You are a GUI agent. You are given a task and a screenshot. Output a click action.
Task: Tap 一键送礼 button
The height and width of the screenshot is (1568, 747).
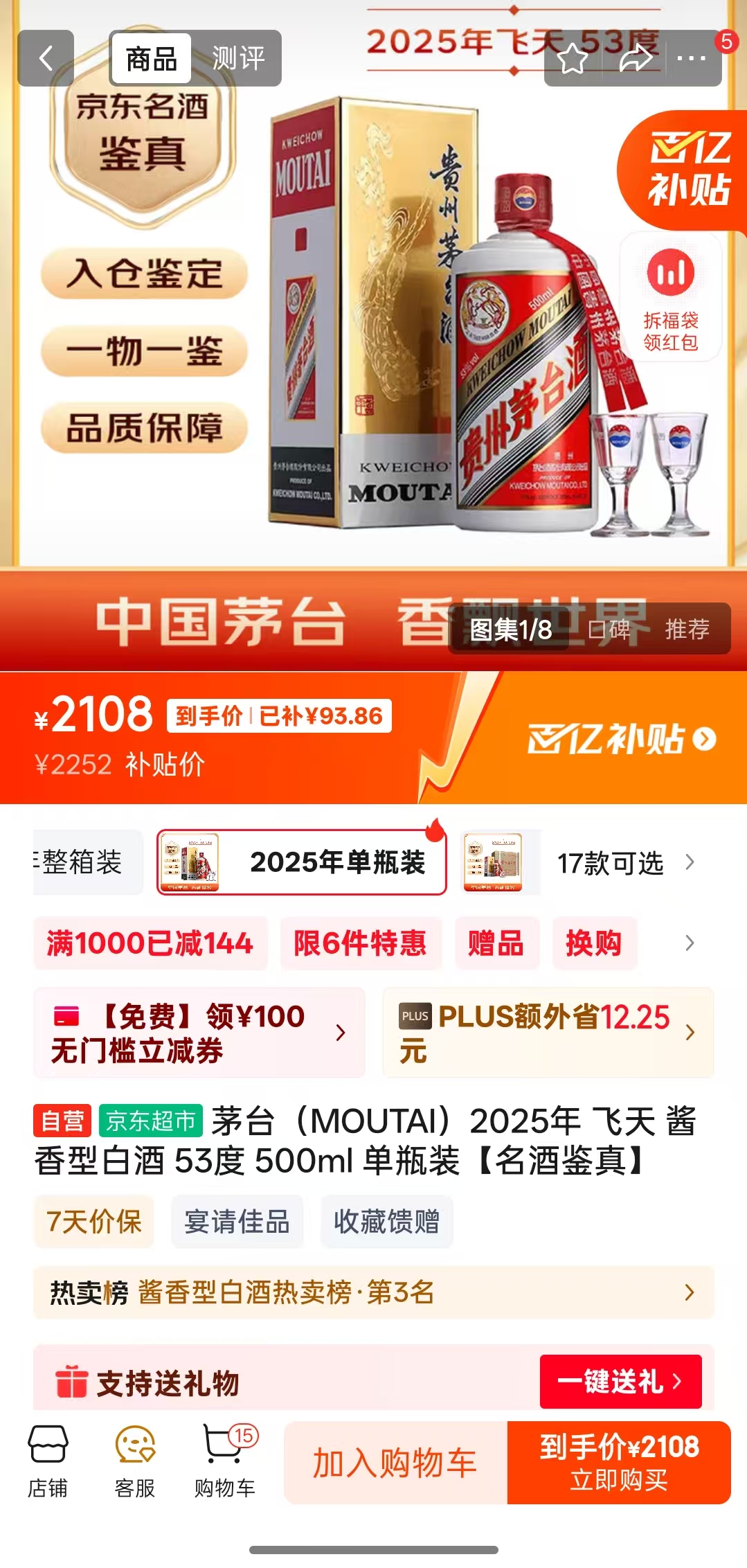pyautogui.click(x=620, y=1382)
